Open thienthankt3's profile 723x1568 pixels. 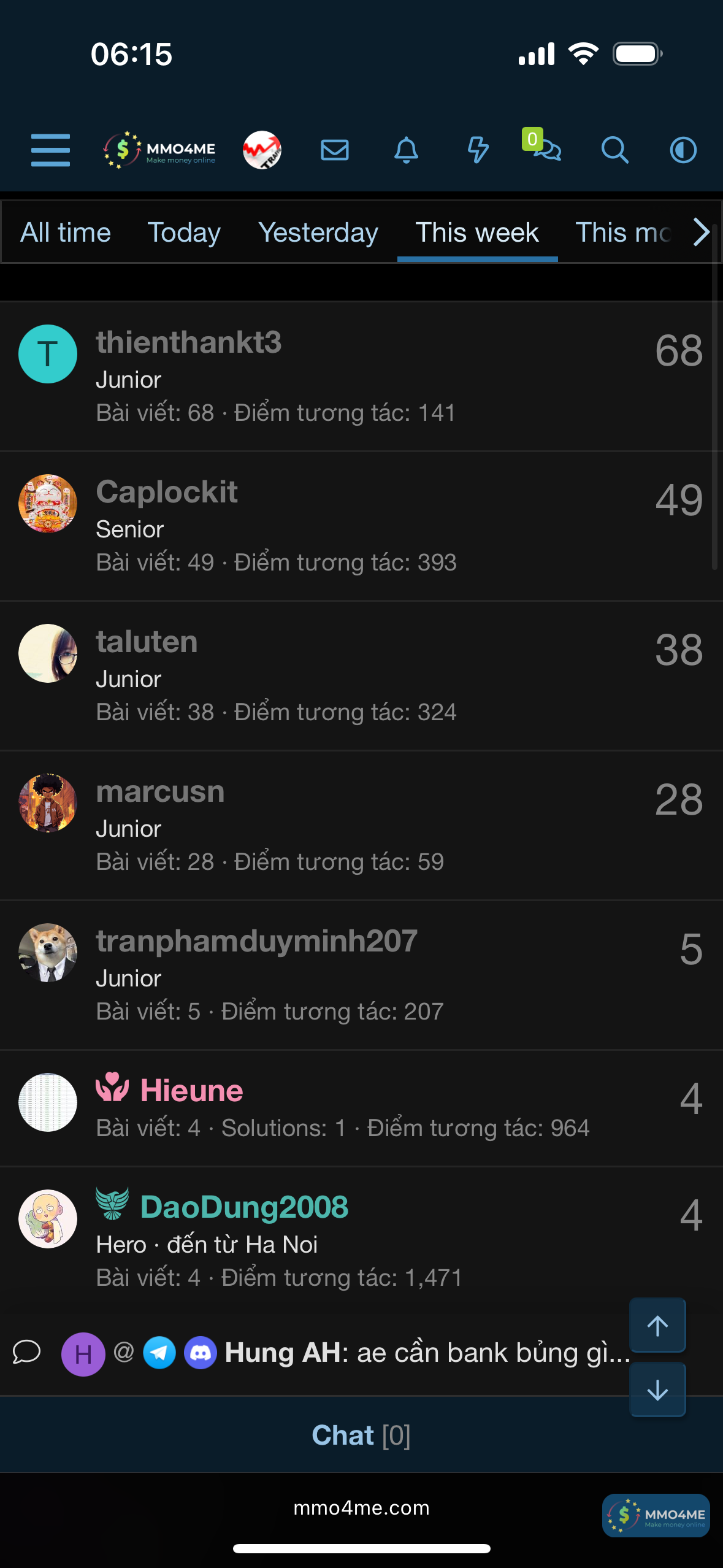tap(188, 342)
